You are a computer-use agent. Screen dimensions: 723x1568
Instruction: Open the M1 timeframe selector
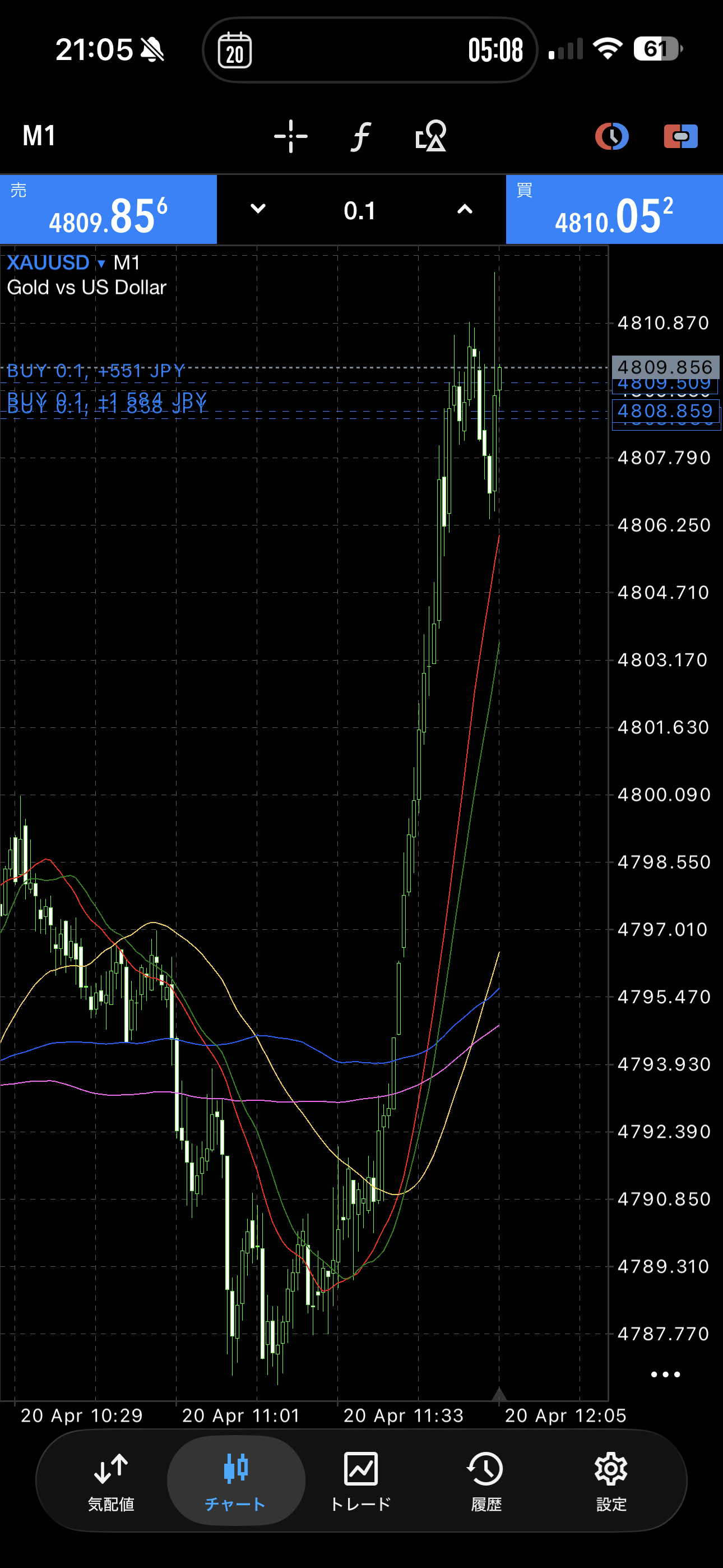pyautogui.click(x=39, y=136)
